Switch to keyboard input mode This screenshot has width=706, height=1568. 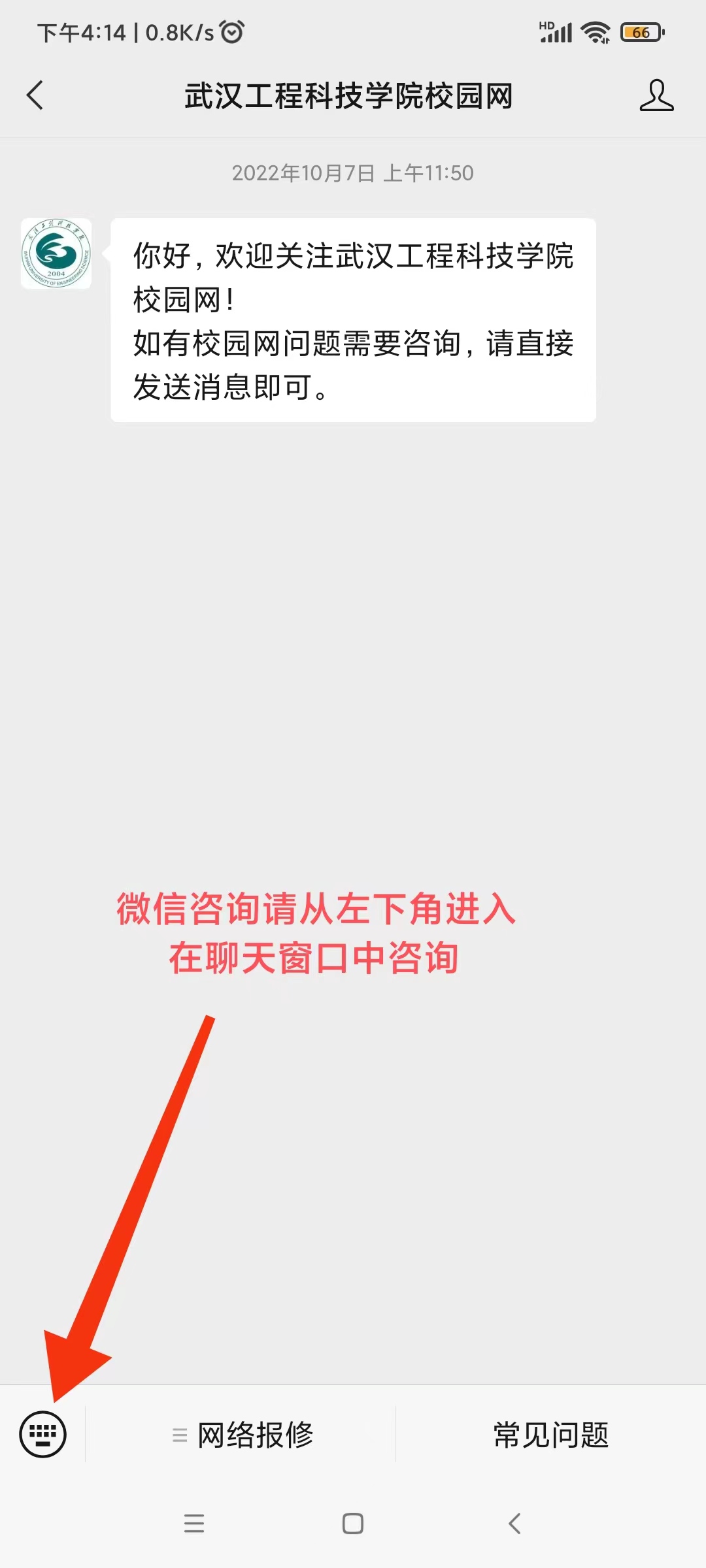tap(43, 1435)
